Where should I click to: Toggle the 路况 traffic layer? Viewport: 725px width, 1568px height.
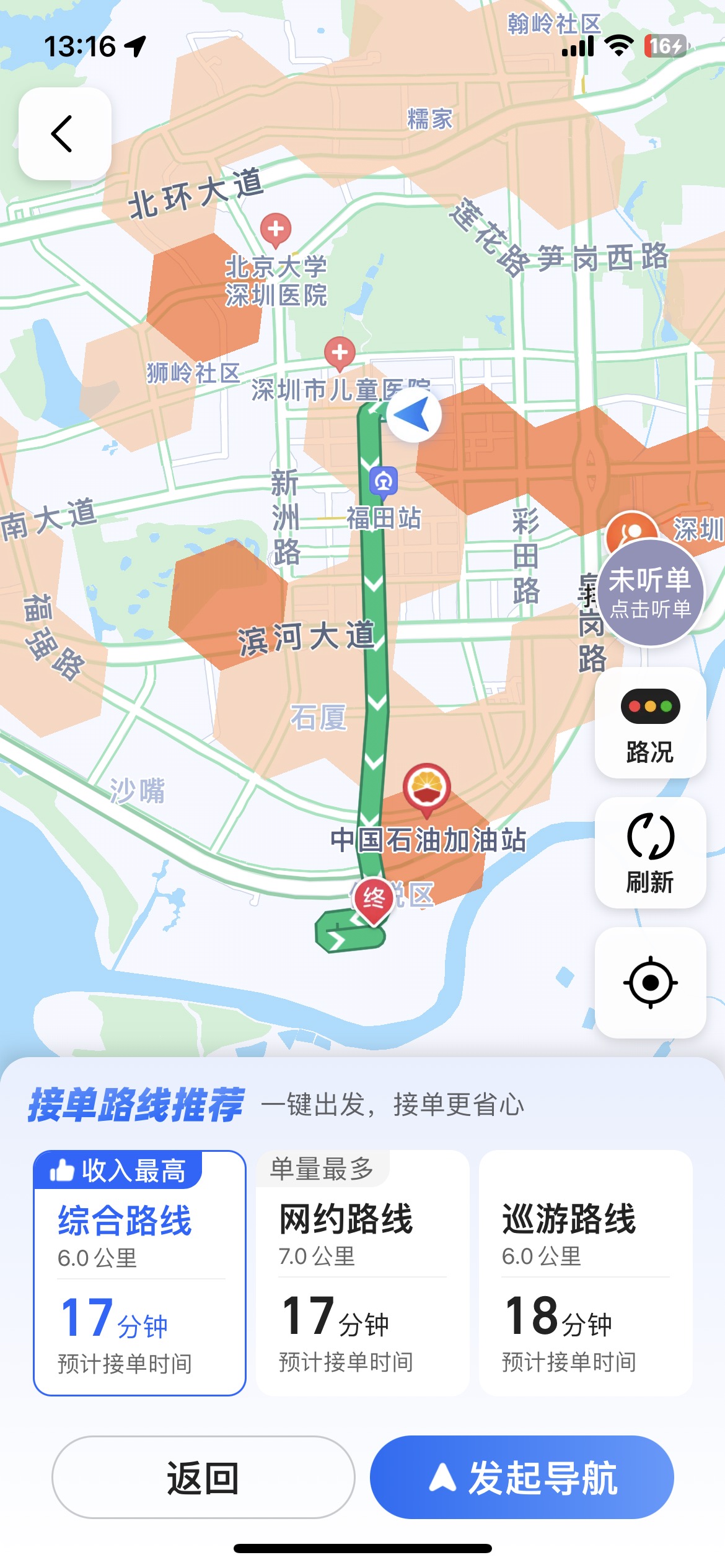pos(650,723)
